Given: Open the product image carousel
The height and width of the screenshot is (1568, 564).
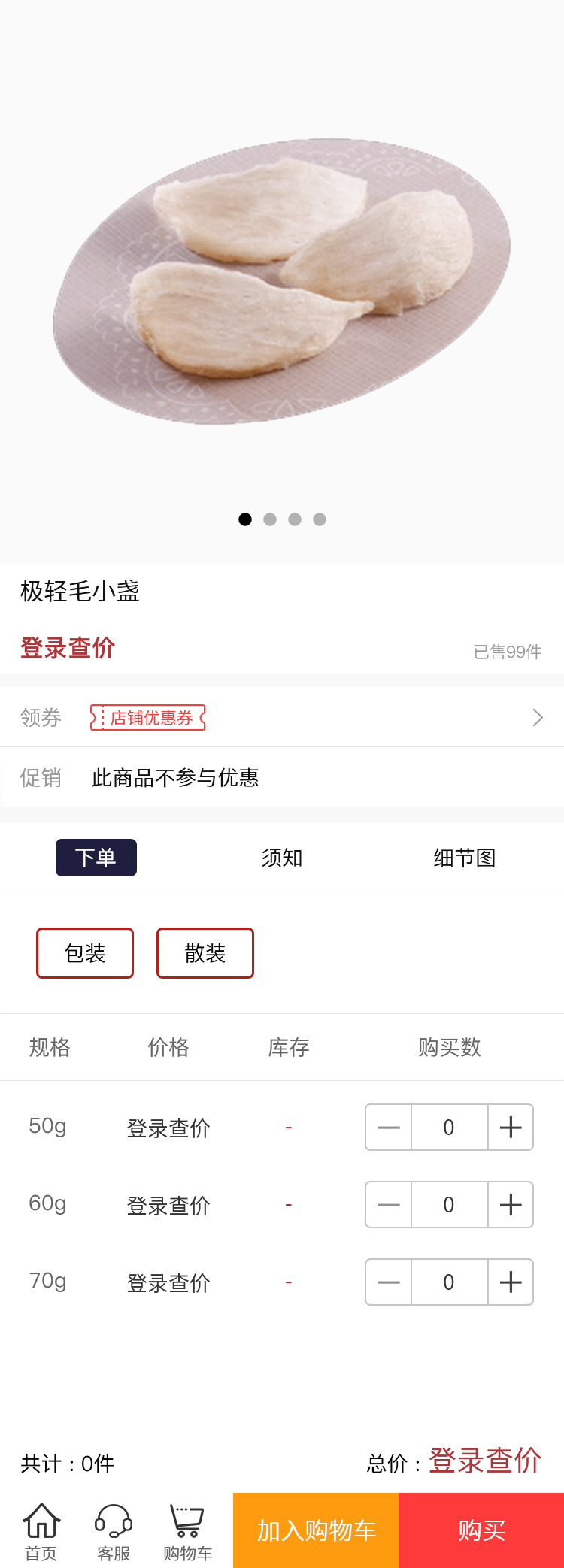Looking at the screenshot, I should (x=282, y=282).
